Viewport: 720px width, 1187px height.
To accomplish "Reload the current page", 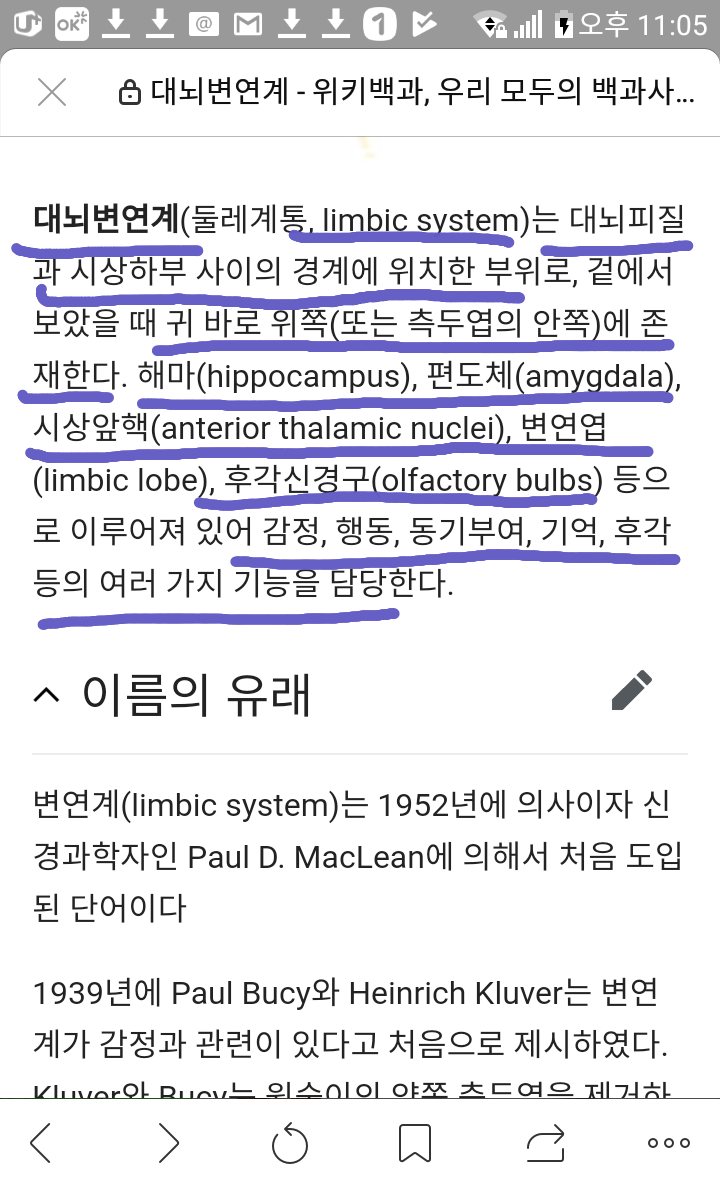I will tap(290, 1141).
